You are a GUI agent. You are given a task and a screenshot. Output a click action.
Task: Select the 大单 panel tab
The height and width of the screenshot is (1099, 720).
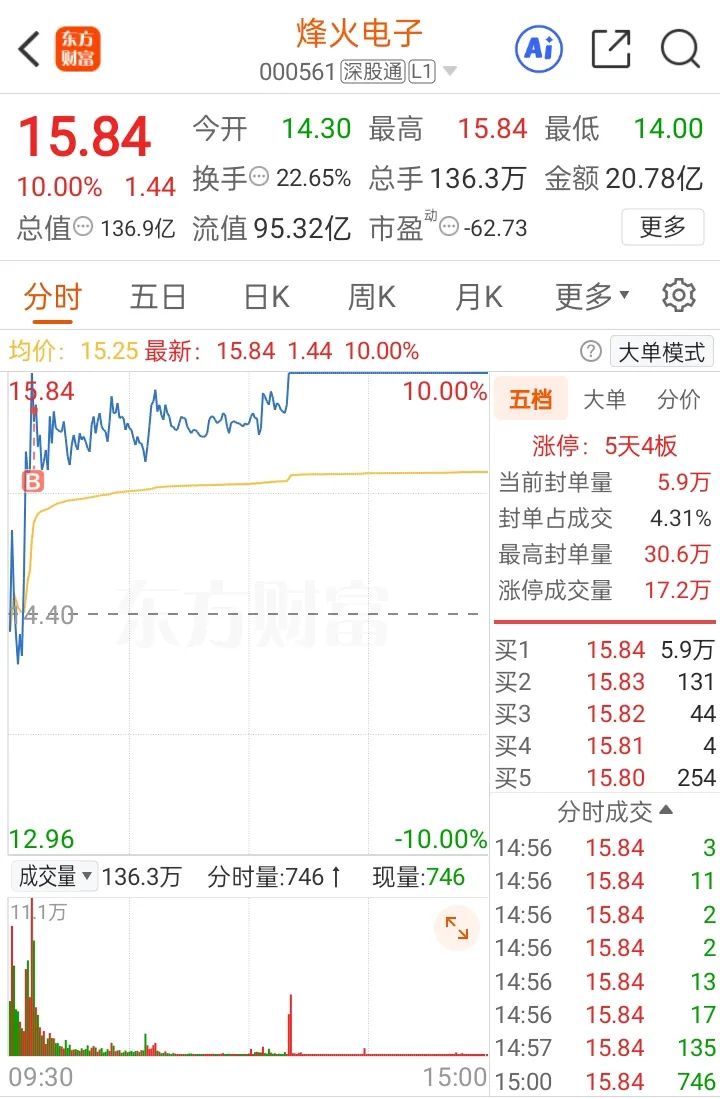coord(604,398)
